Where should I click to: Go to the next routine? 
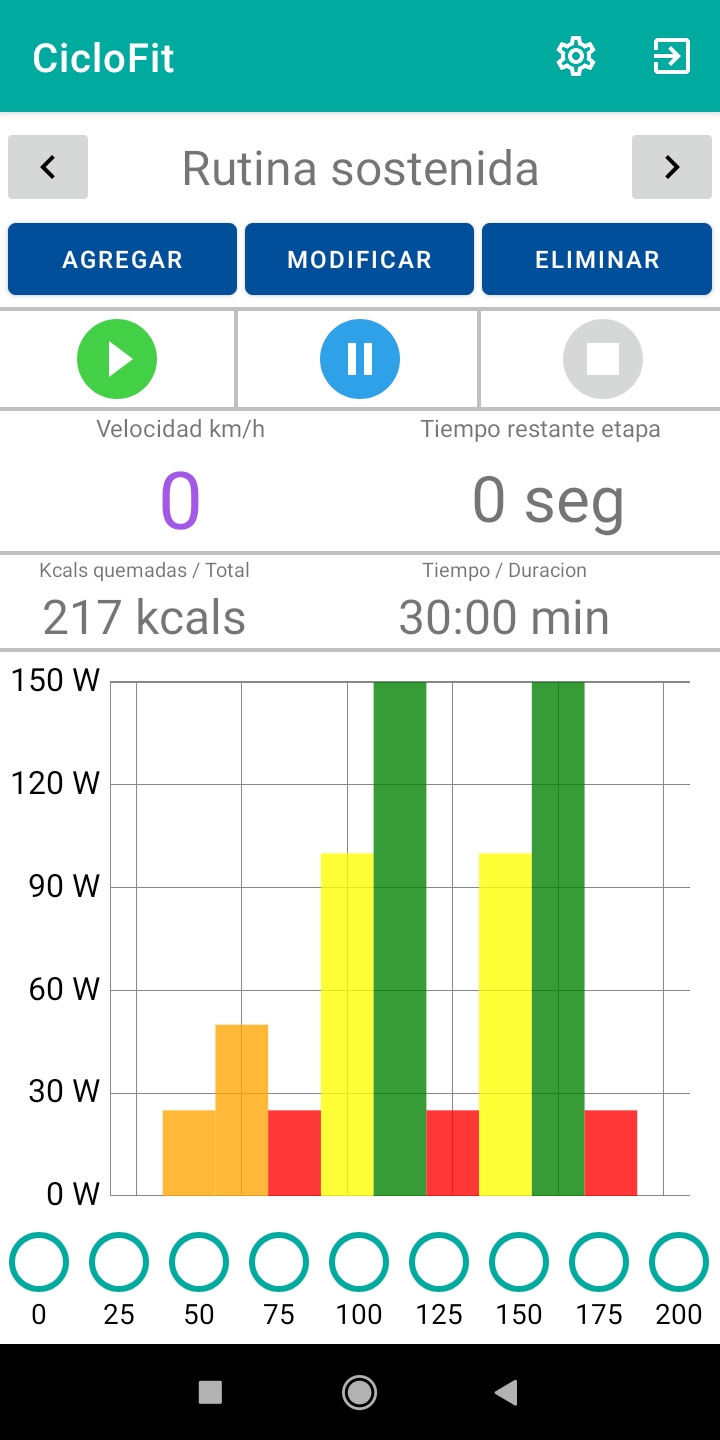[x=672, y=167]
